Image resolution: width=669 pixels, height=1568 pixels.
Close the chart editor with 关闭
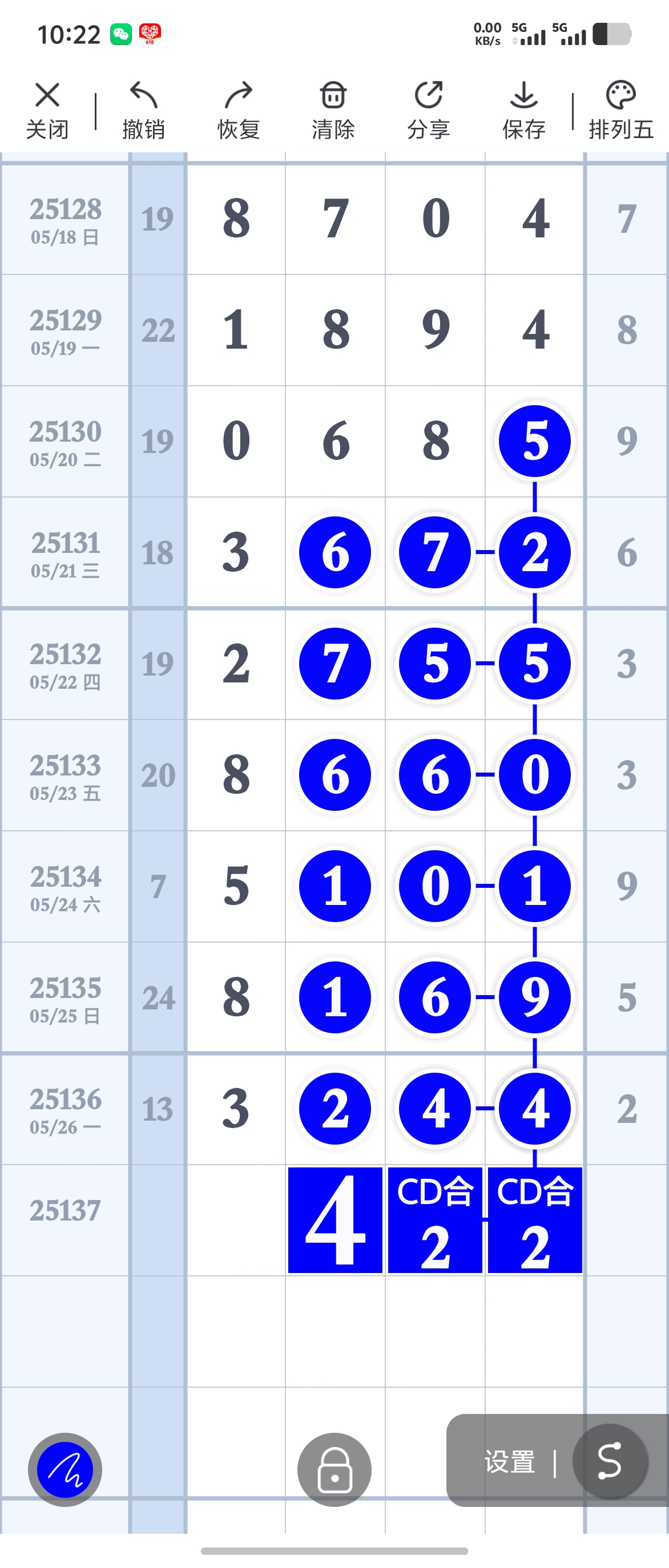(x=47, y=111)
